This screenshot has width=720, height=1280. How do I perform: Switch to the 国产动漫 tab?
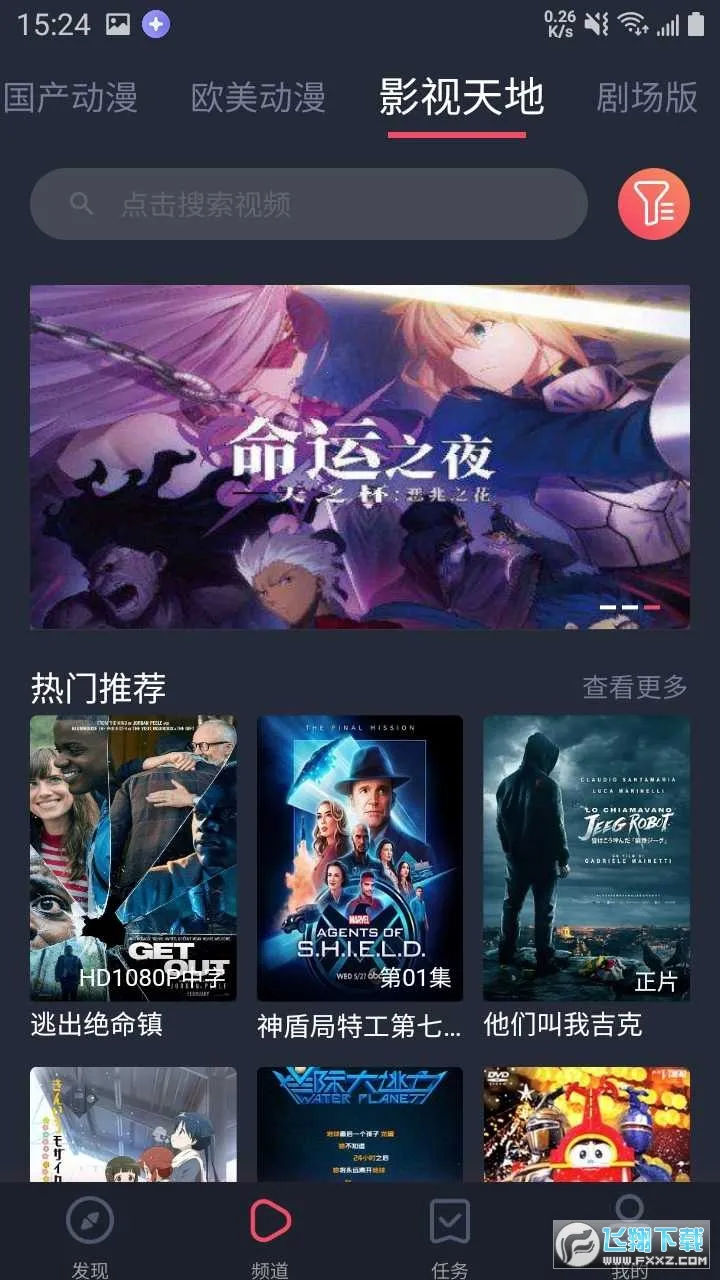[x=73, y=98]
